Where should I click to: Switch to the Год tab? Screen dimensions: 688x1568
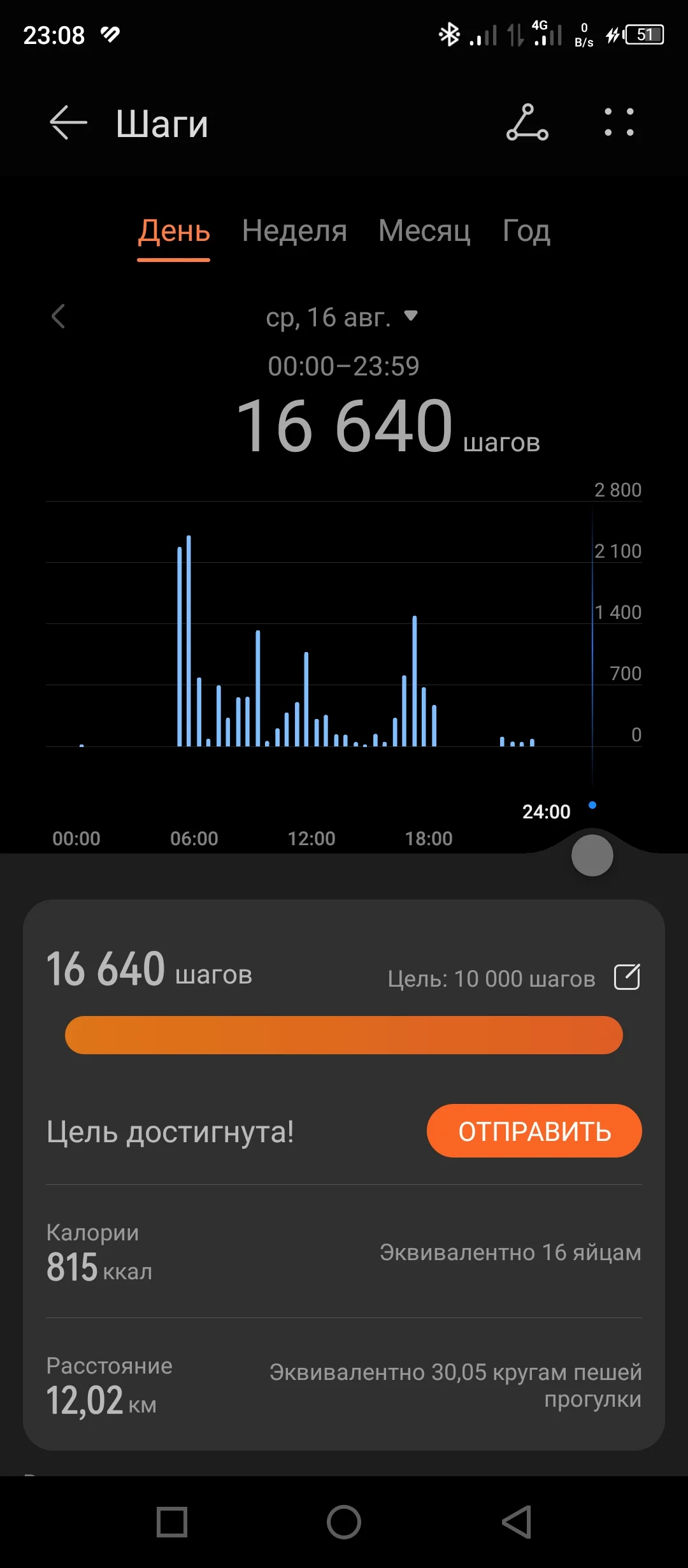coord(526,231)
